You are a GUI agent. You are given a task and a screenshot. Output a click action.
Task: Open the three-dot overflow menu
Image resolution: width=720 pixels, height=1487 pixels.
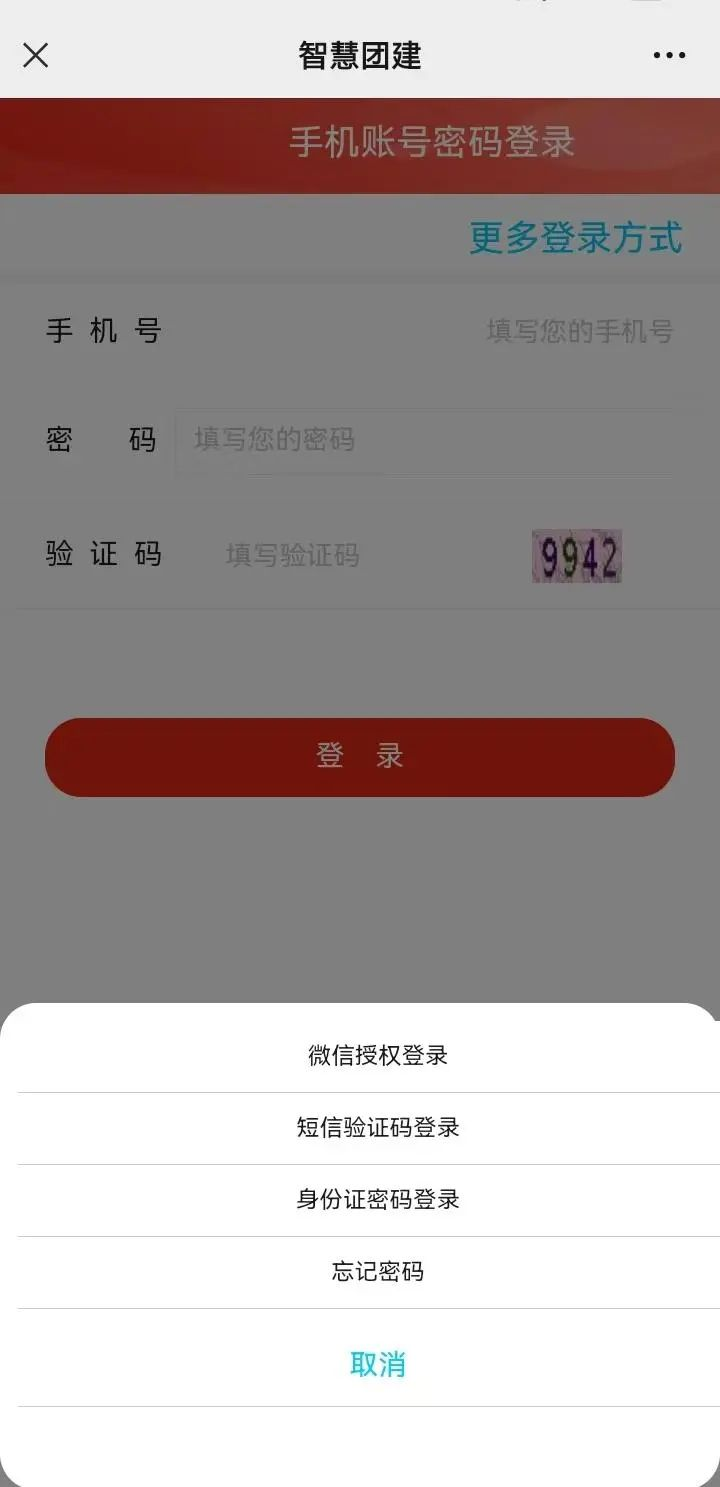coord(669,55)
